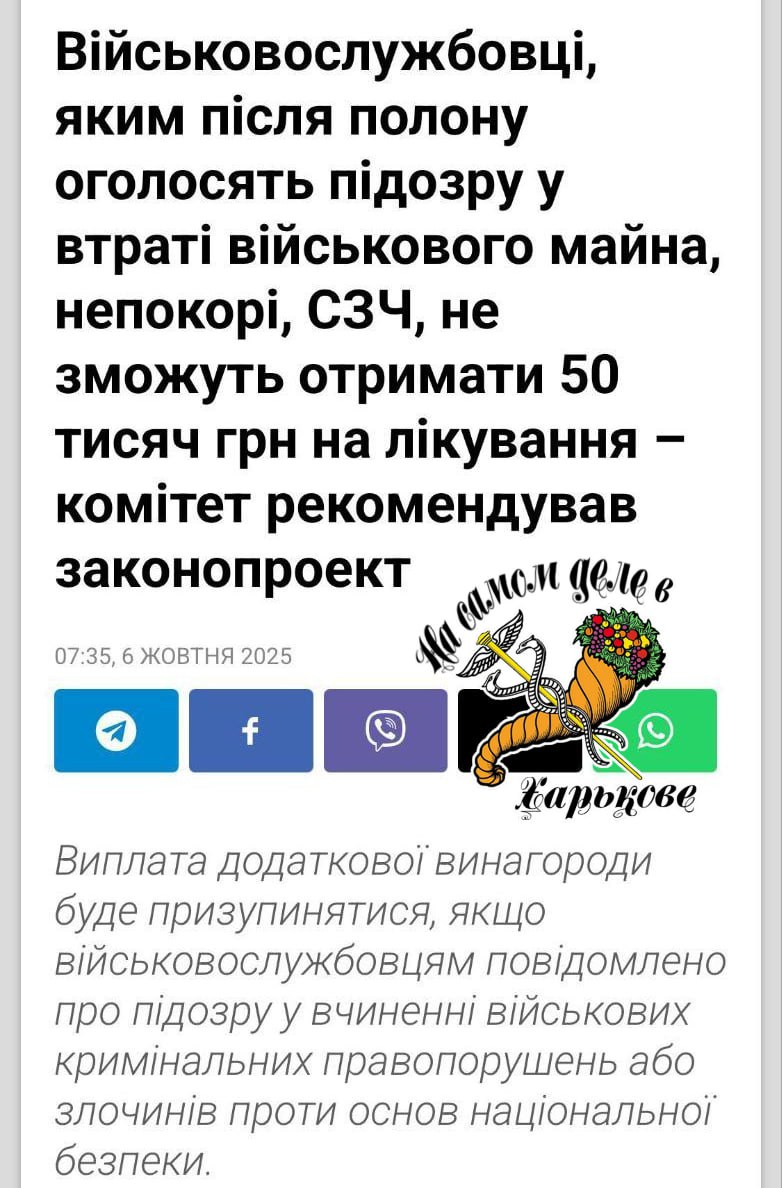The width and height of the screenshot is (782, 1188).
Task: Share the article via Viber
Action: click(385, 731)
